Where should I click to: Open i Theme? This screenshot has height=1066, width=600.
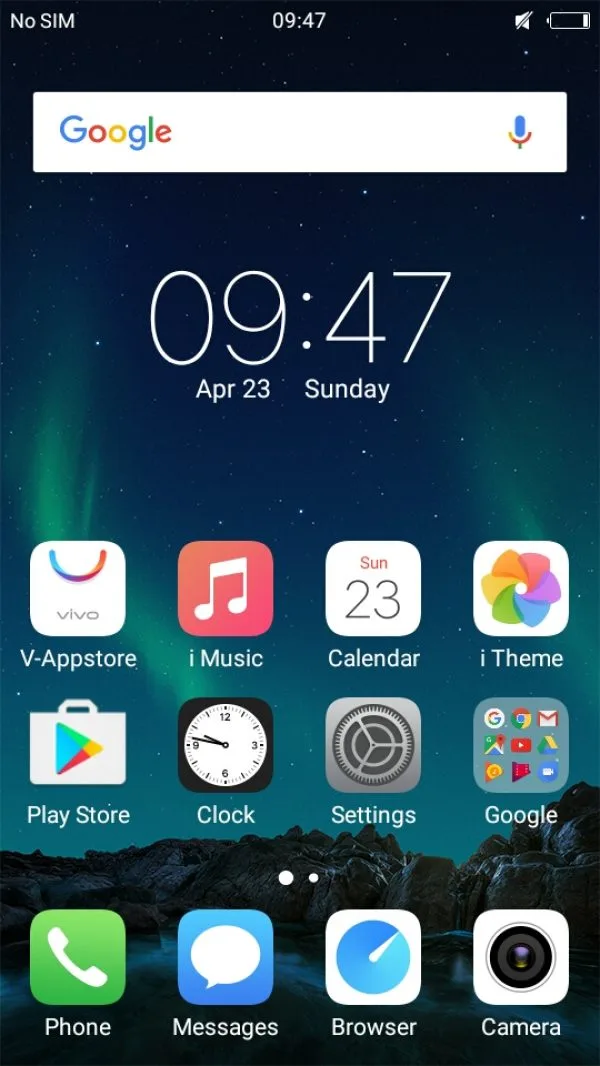point(521,589)
